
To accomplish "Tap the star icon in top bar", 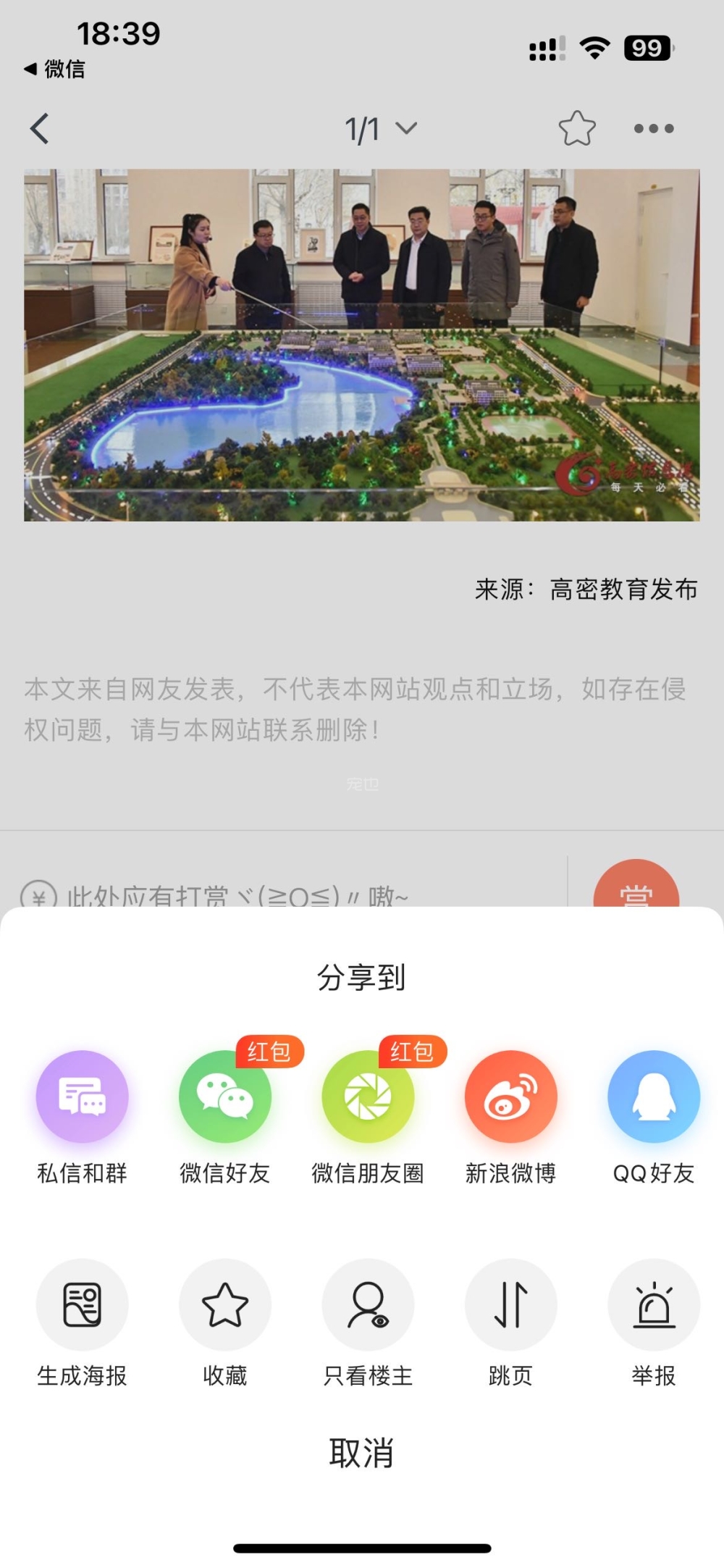I will pyautogui.click(x=577, y=129).
